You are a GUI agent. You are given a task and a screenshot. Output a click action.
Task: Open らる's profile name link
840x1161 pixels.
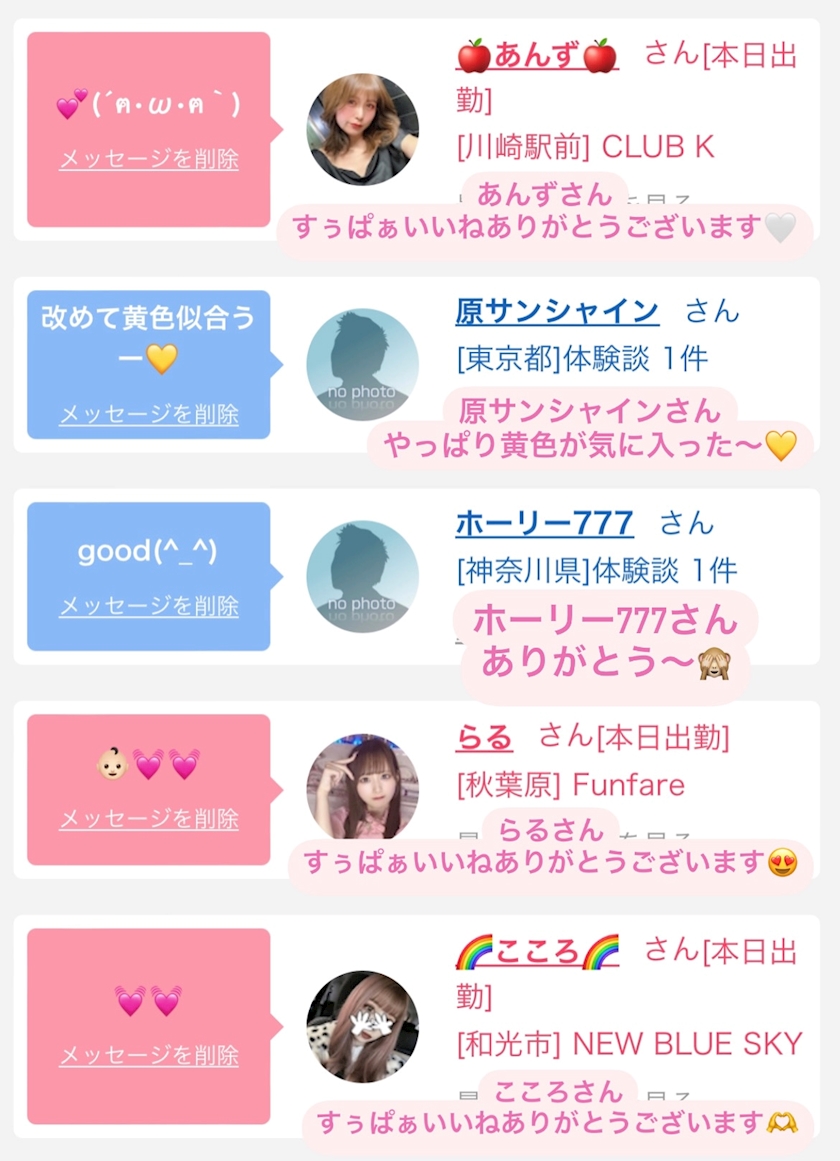(x=484, y=738)
